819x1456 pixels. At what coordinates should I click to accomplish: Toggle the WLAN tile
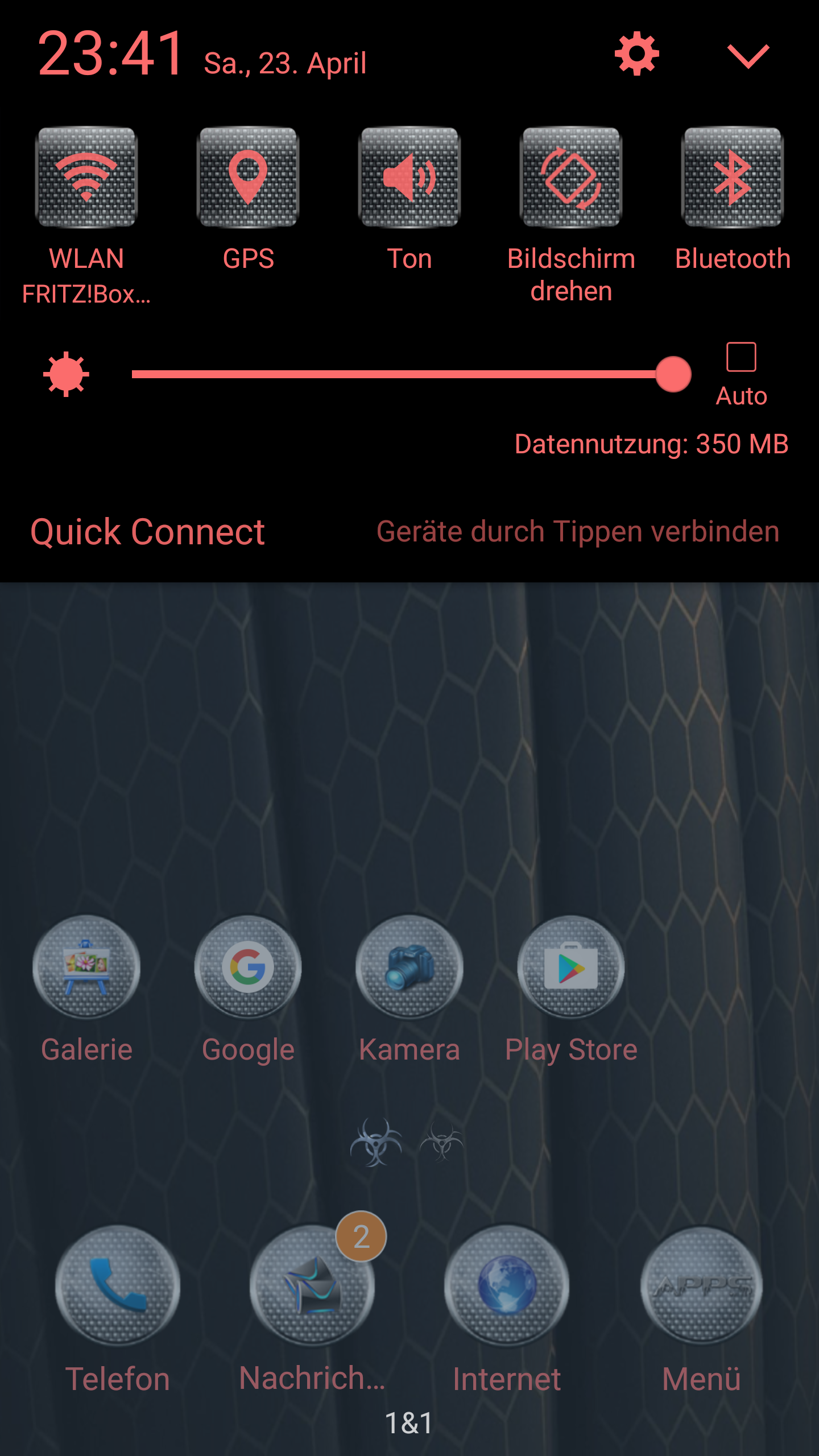(86, 177)
